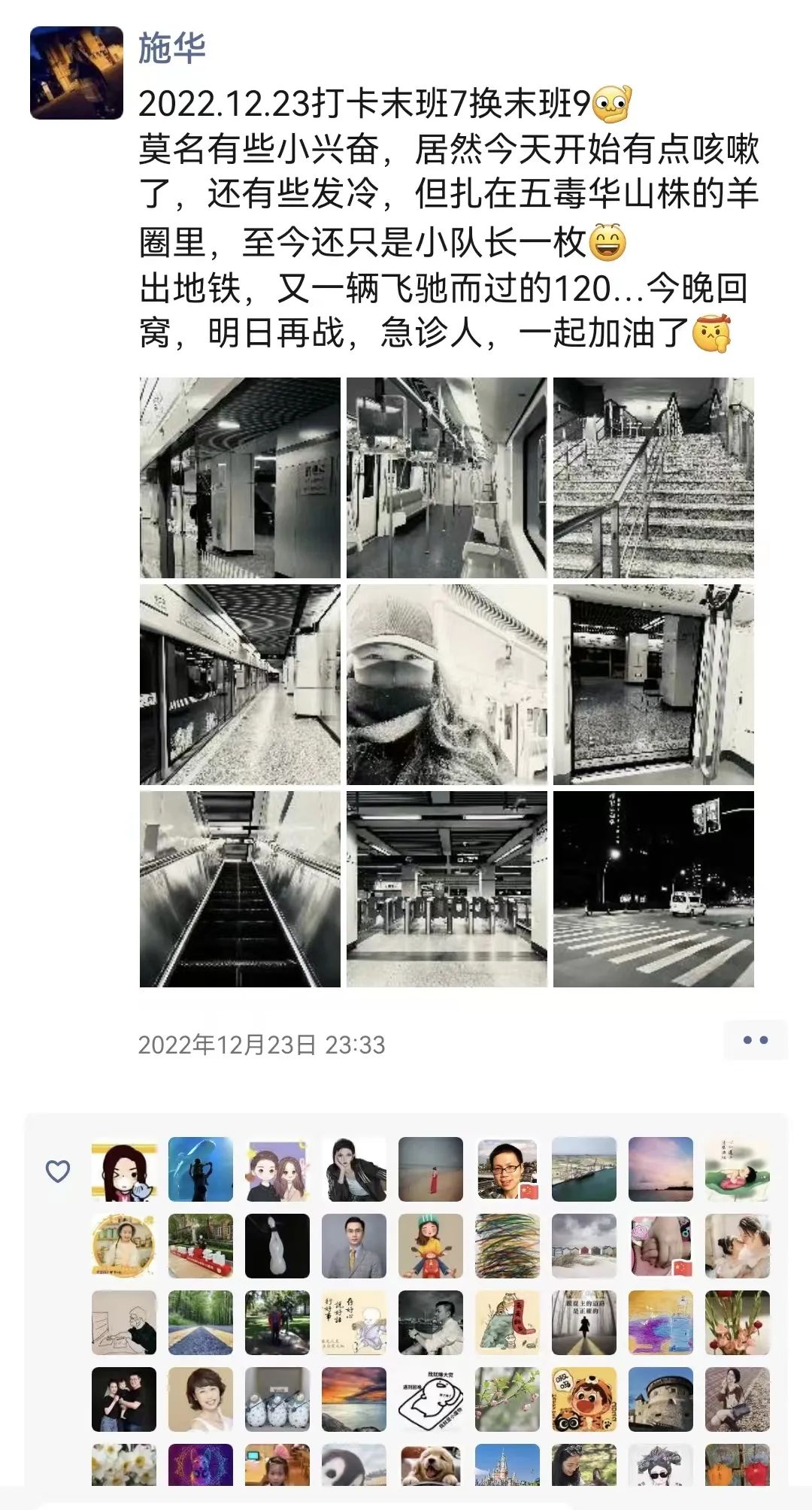Open the staircase photo
Viewport: 812px width, 1510px height.
point(653,478)
